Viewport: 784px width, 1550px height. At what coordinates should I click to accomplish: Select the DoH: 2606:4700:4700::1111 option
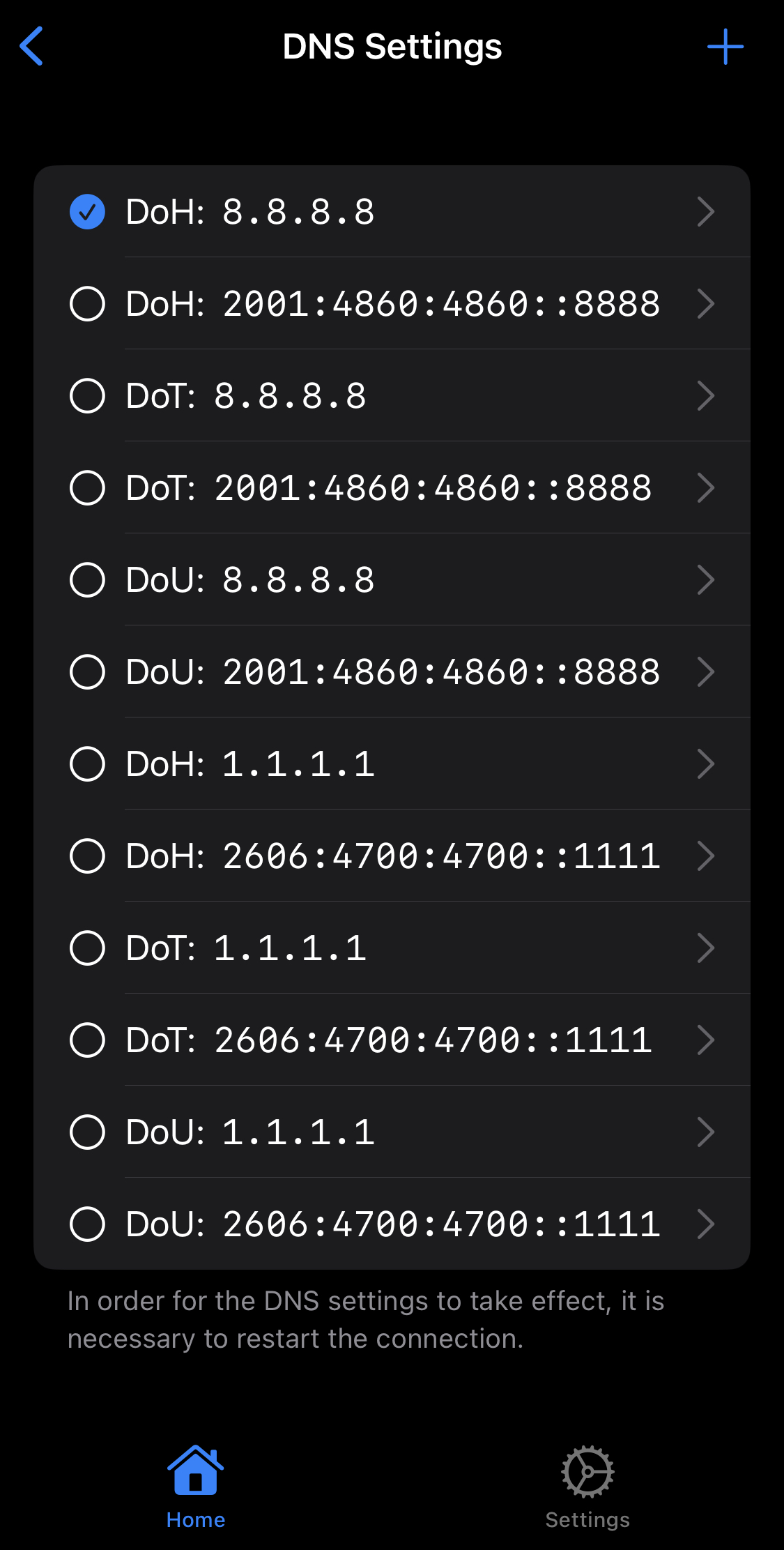pyautogui.click(x=87, y=856)
